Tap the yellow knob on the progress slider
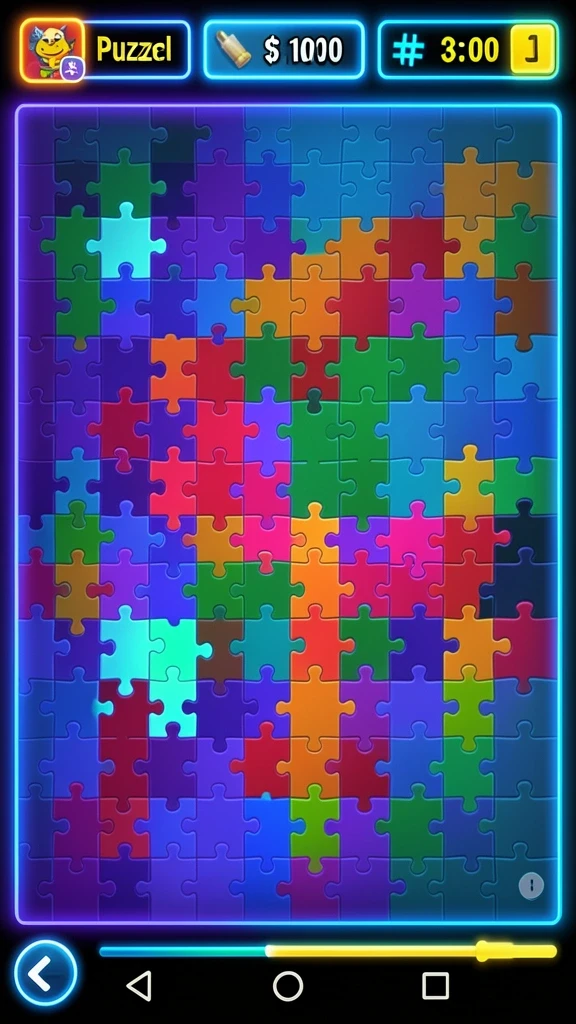 (x=485, y=951)
